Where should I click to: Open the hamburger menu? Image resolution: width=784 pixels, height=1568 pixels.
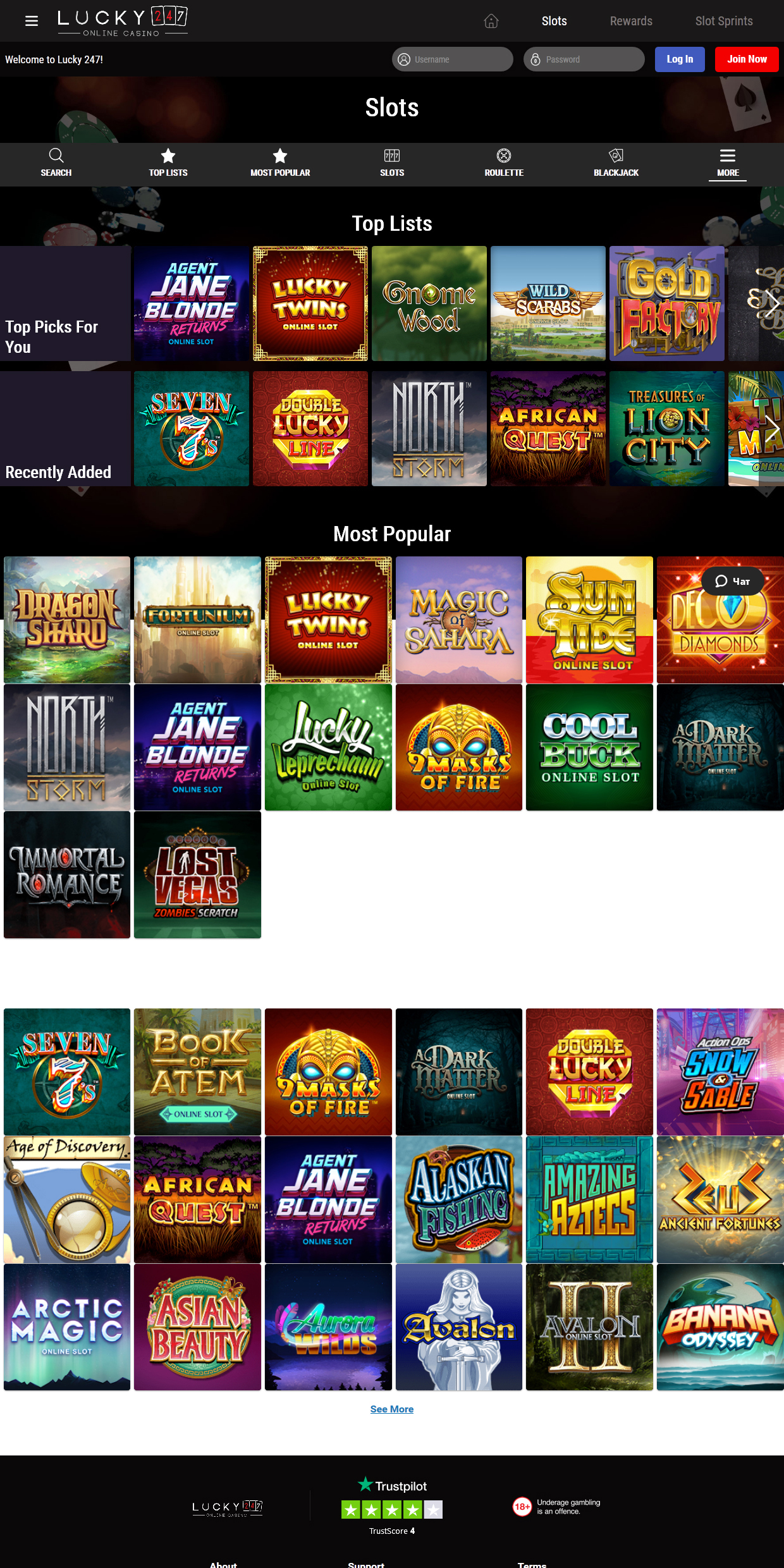pyautogui.click(x=32, y=21)
